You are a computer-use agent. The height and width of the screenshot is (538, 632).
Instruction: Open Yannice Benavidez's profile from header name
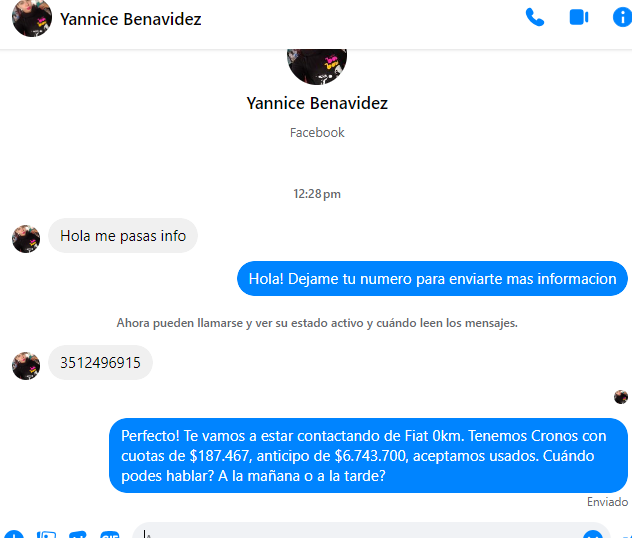pos(129,18)
